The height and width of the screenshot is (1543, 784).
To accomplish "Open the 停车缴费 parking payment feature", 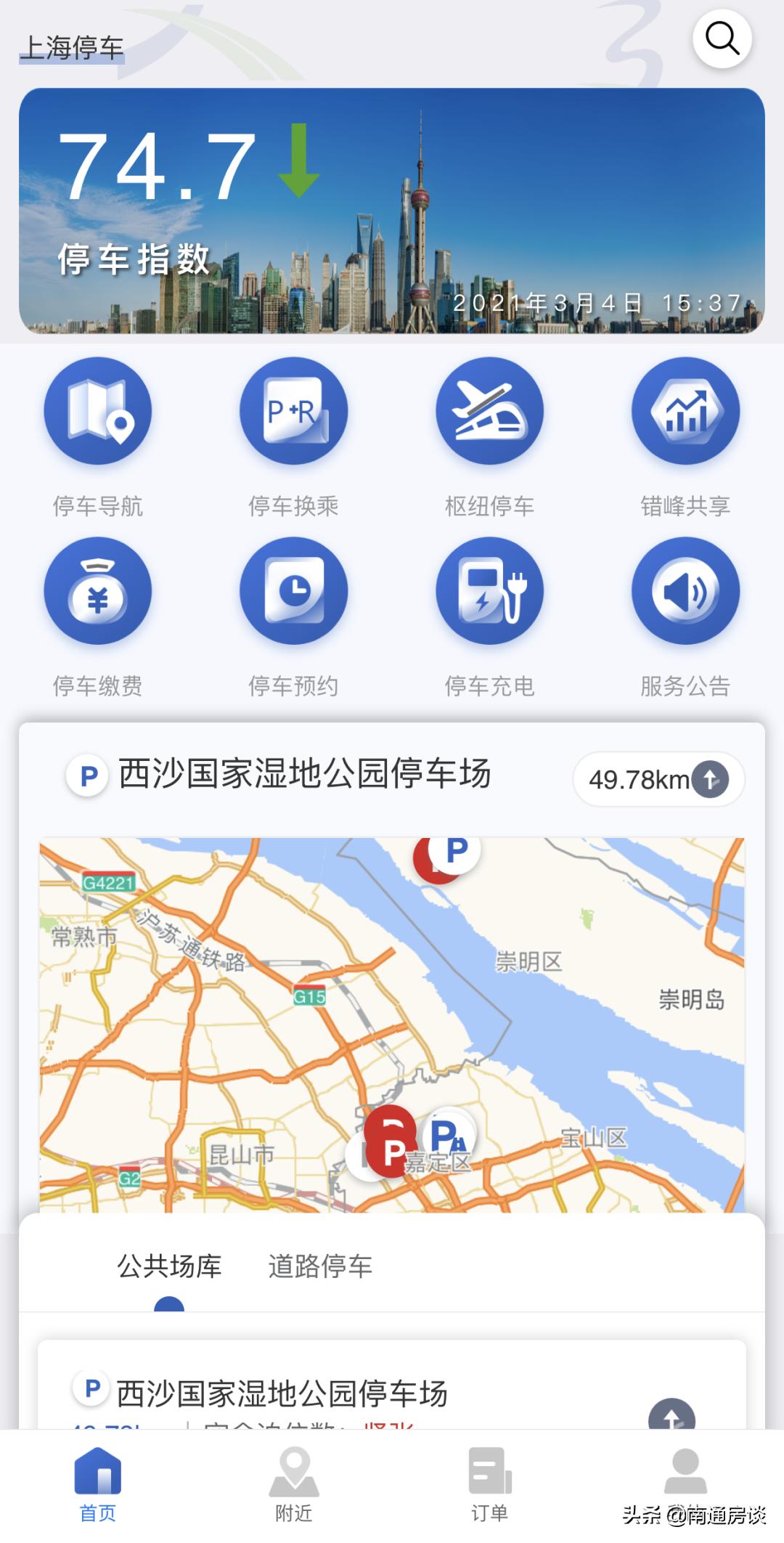I will point(98,592).
